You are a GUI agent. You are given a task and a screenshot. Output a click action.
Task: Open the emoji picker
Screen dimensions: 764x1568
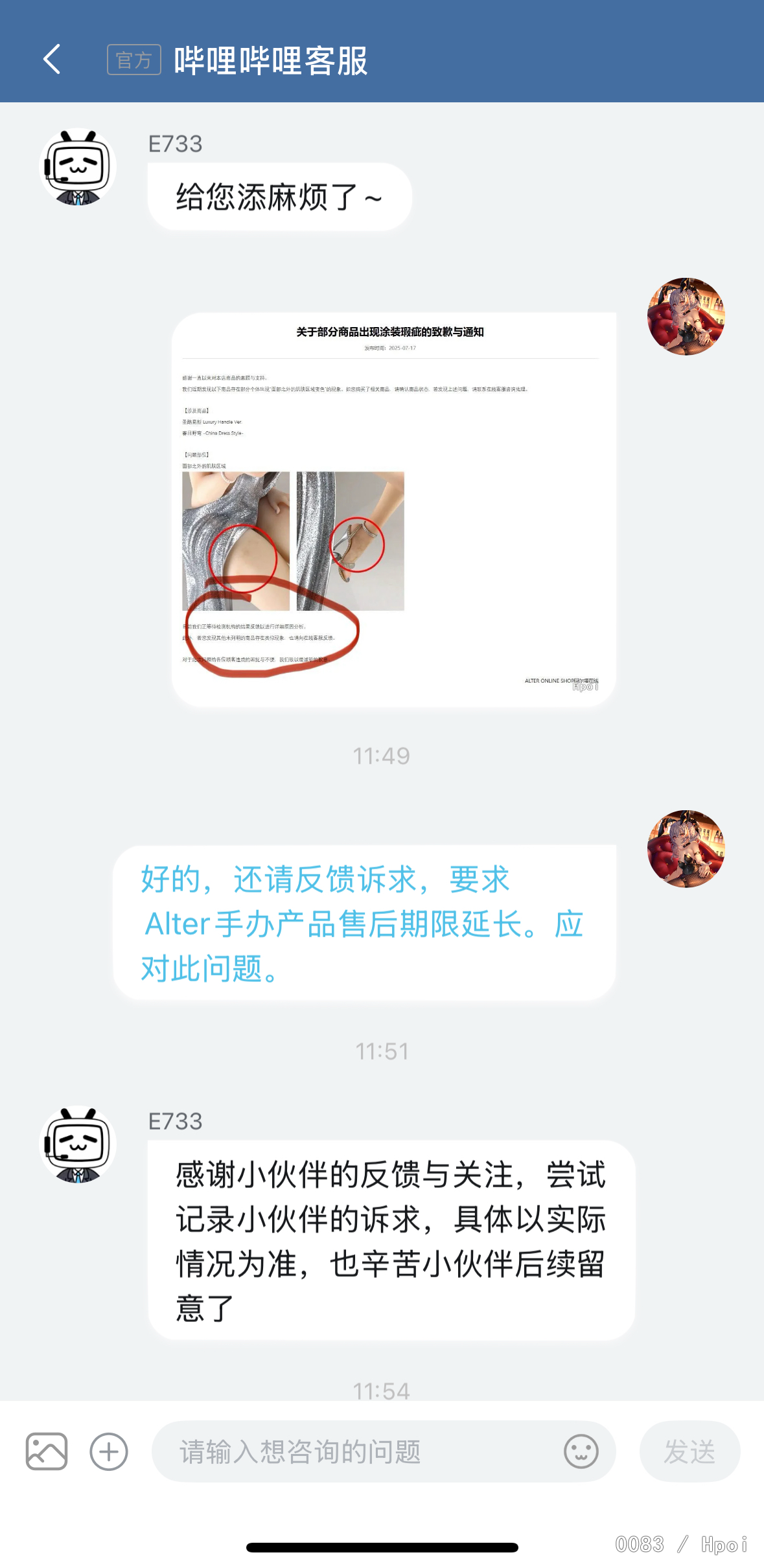pyautogui.click(x=581, y=1451)
